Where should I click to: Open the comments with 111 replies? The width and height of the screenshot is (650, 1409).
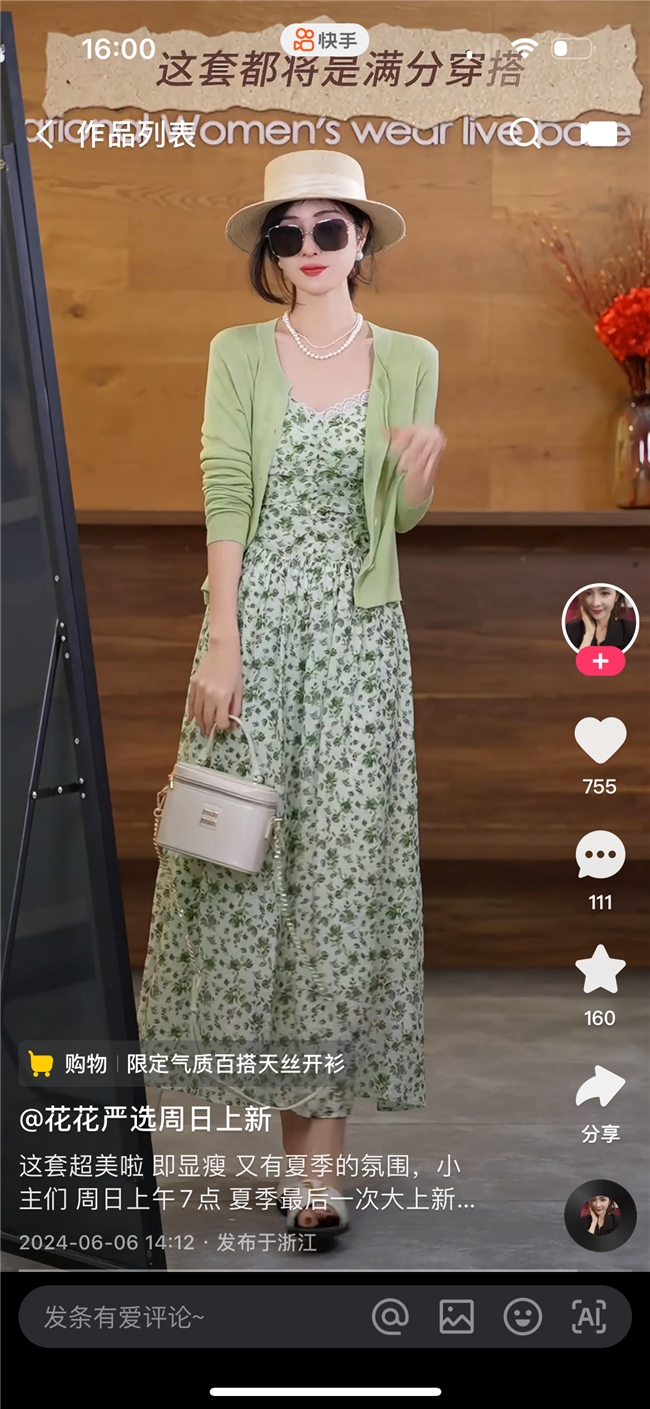(x=600, y=857)
